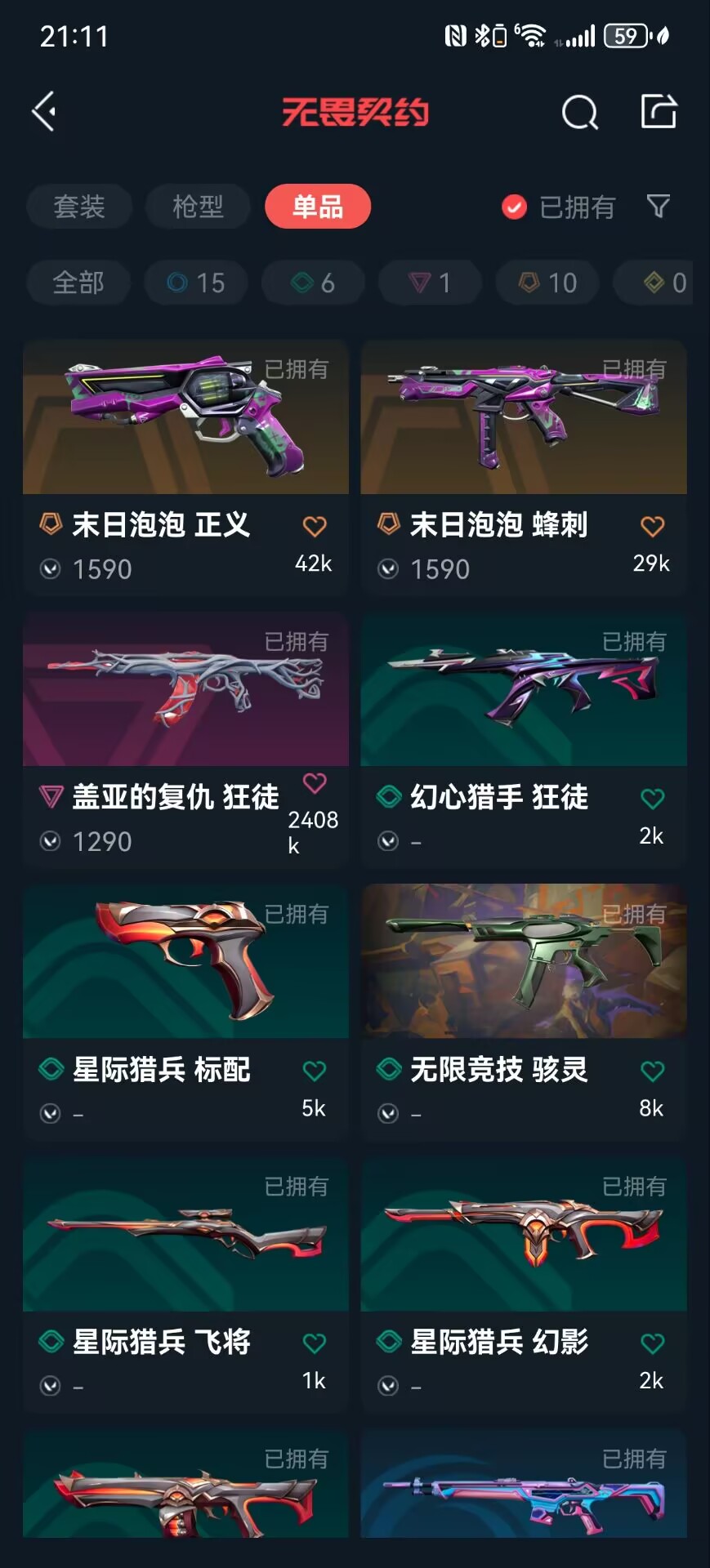Screen dimensions: 710x1568
Task: Switch to the 枪型 tab
Action: tap(198, 207)
